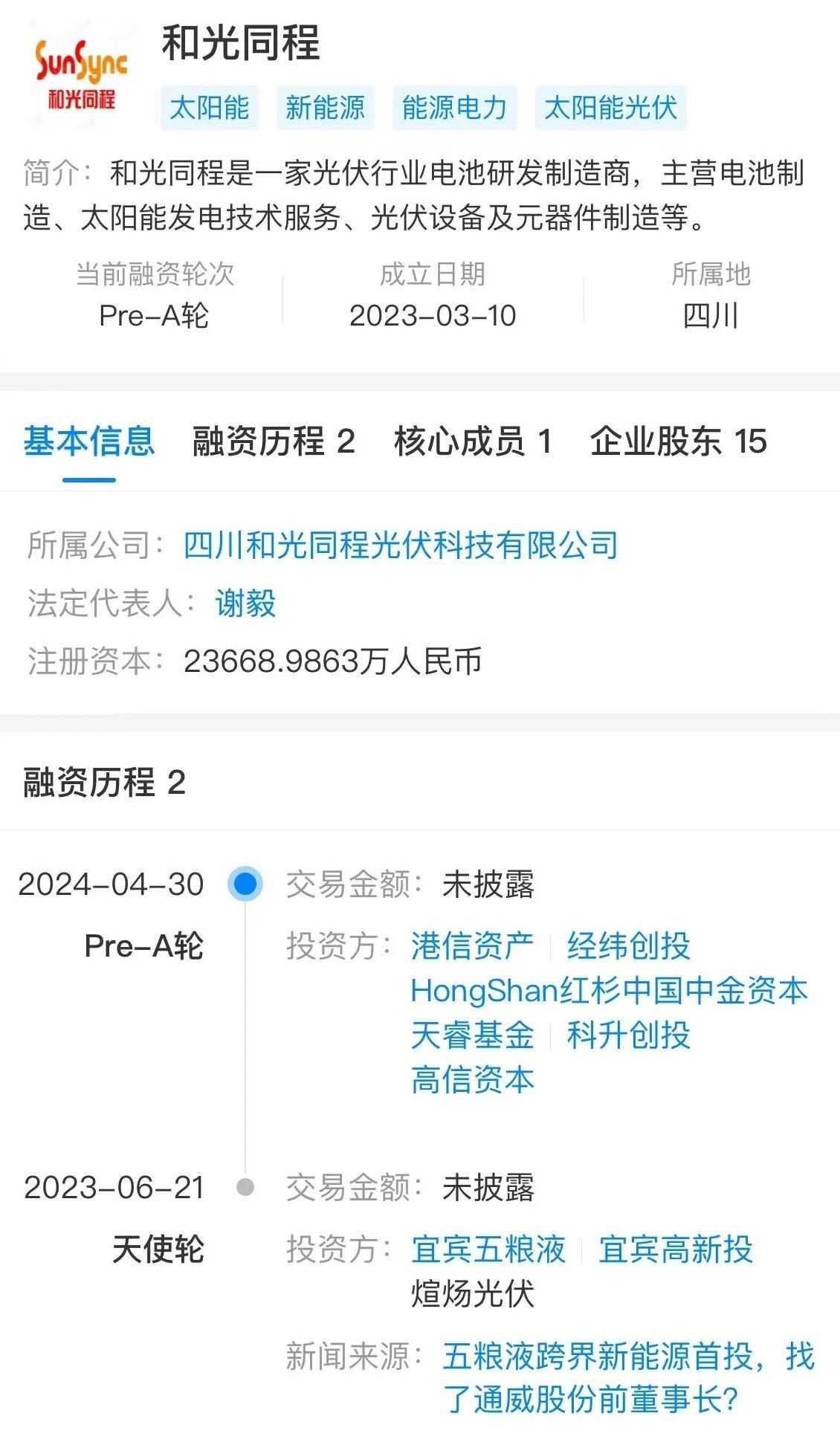Open company 四川和光同程光伏科技有限公司

point(401,545)
